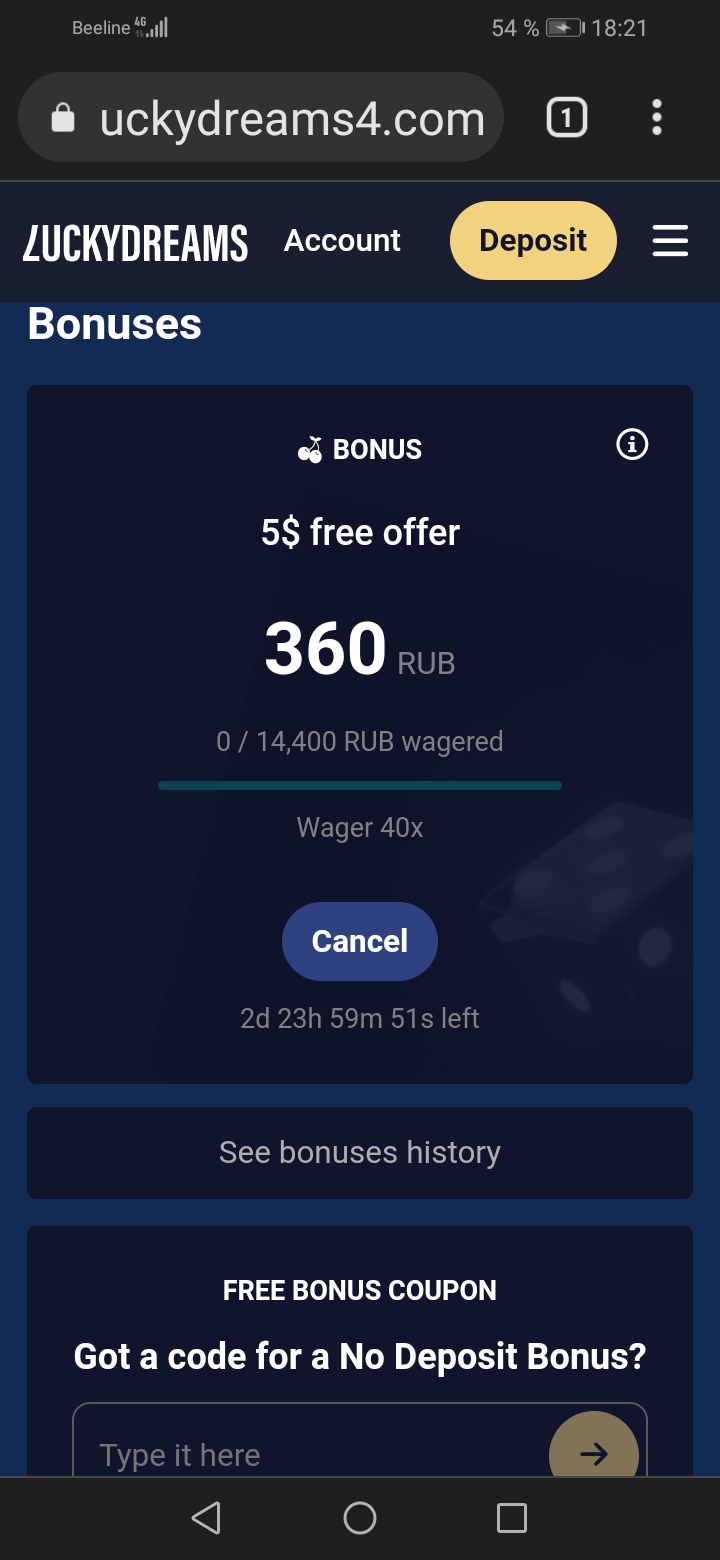Viewport: 720px width, 1560px height.
Task: See bonuses history
Action: point(360,1152)
